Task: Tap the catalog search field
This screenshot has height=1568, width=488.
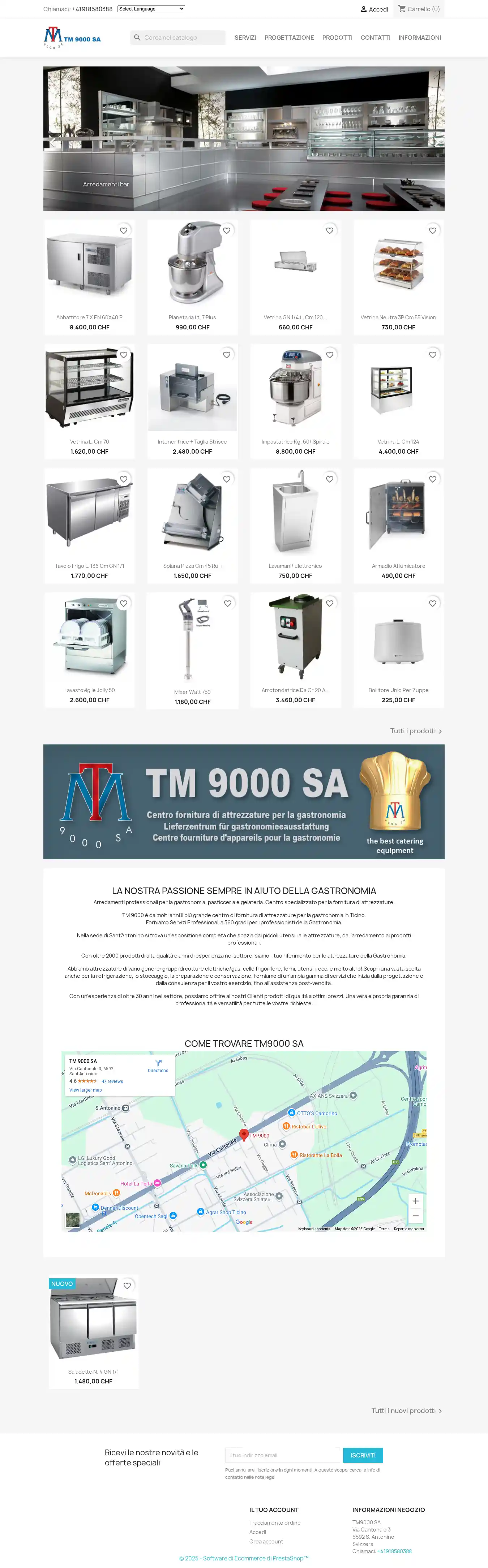Action: pos(182,38)
